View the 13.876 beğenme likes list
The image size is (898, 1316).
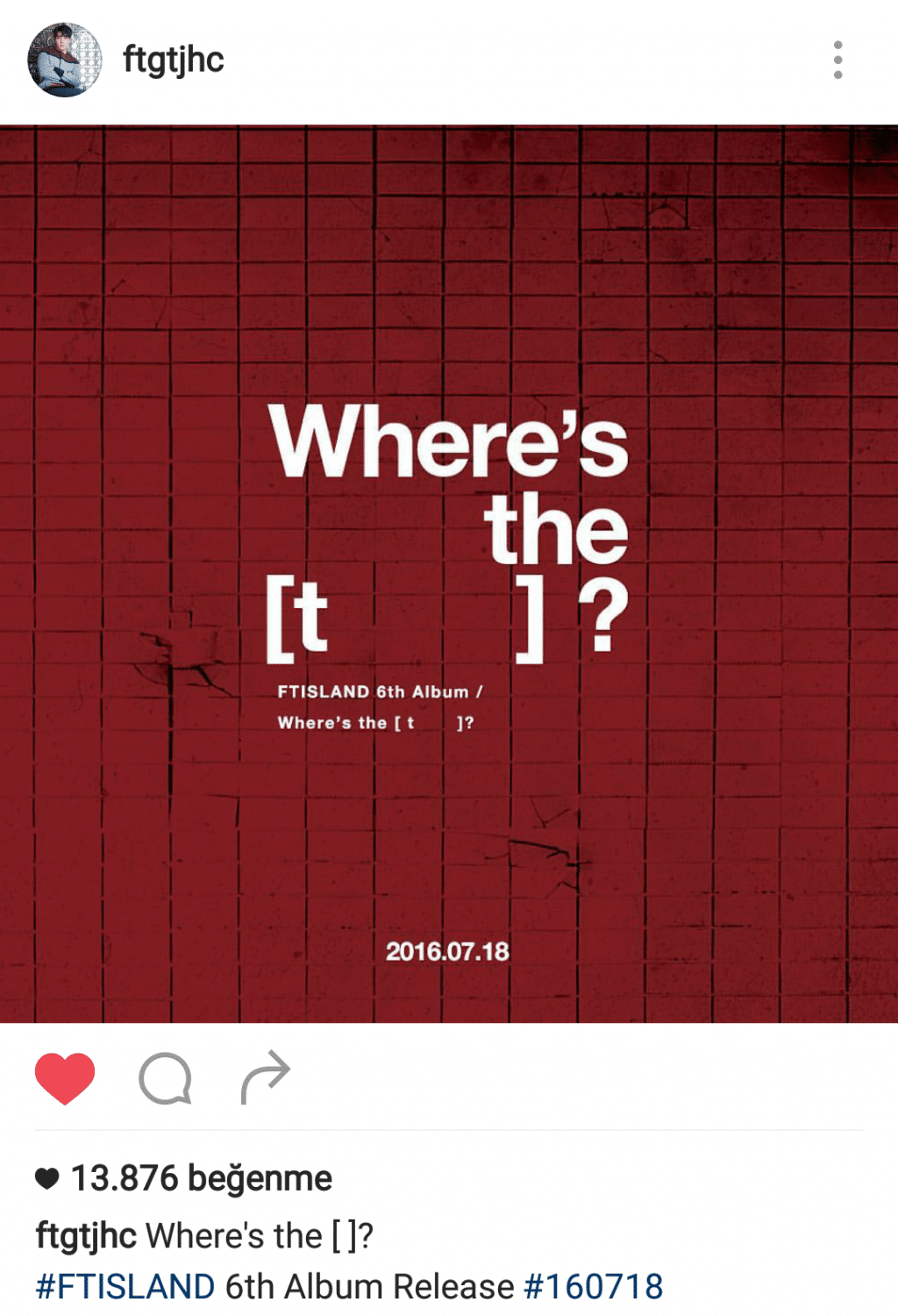pos(200,1178)
